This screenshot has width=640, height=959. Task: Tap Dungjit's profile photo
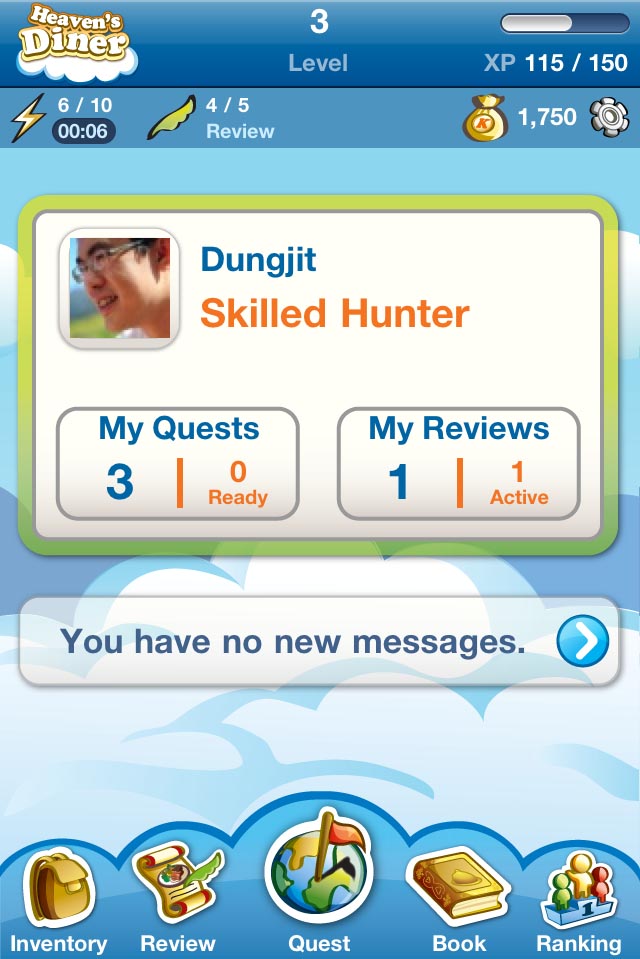(119, 288)
